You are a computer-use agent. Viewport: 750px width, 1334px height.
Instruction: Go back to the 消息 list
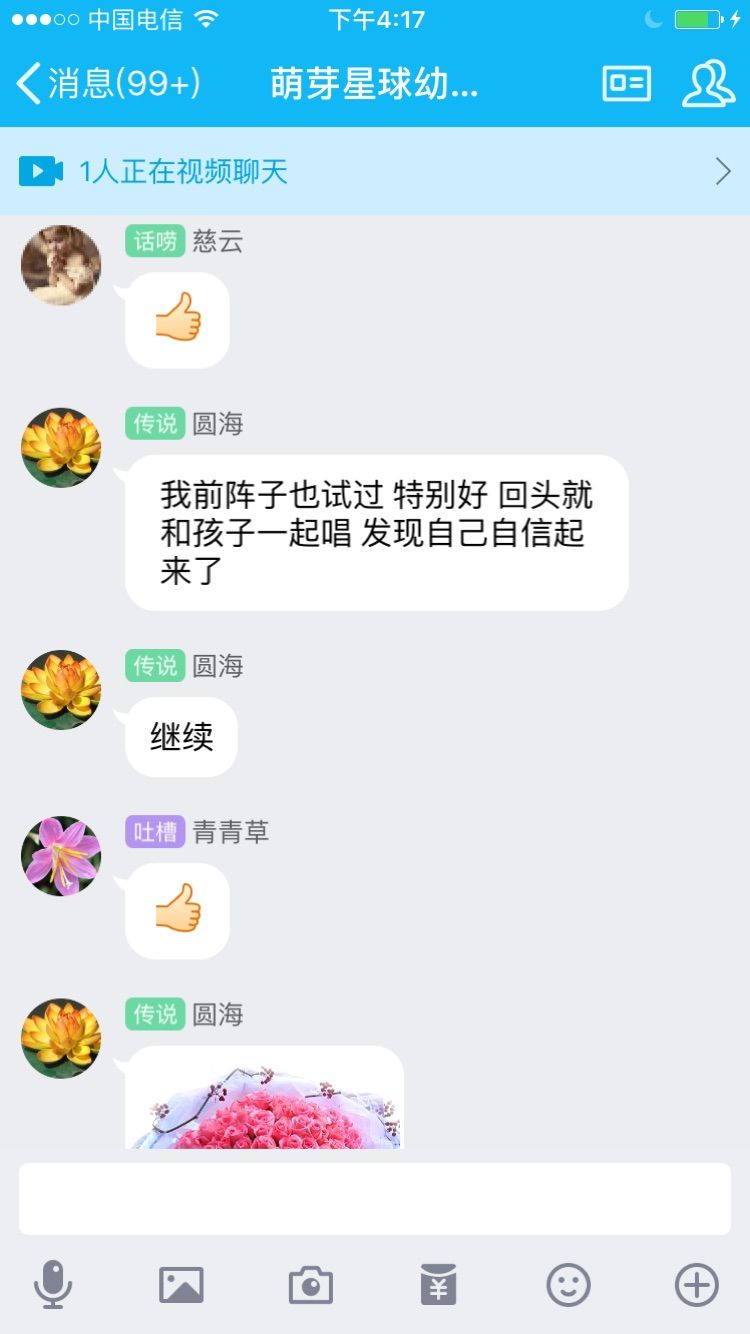tap(108, 84)
